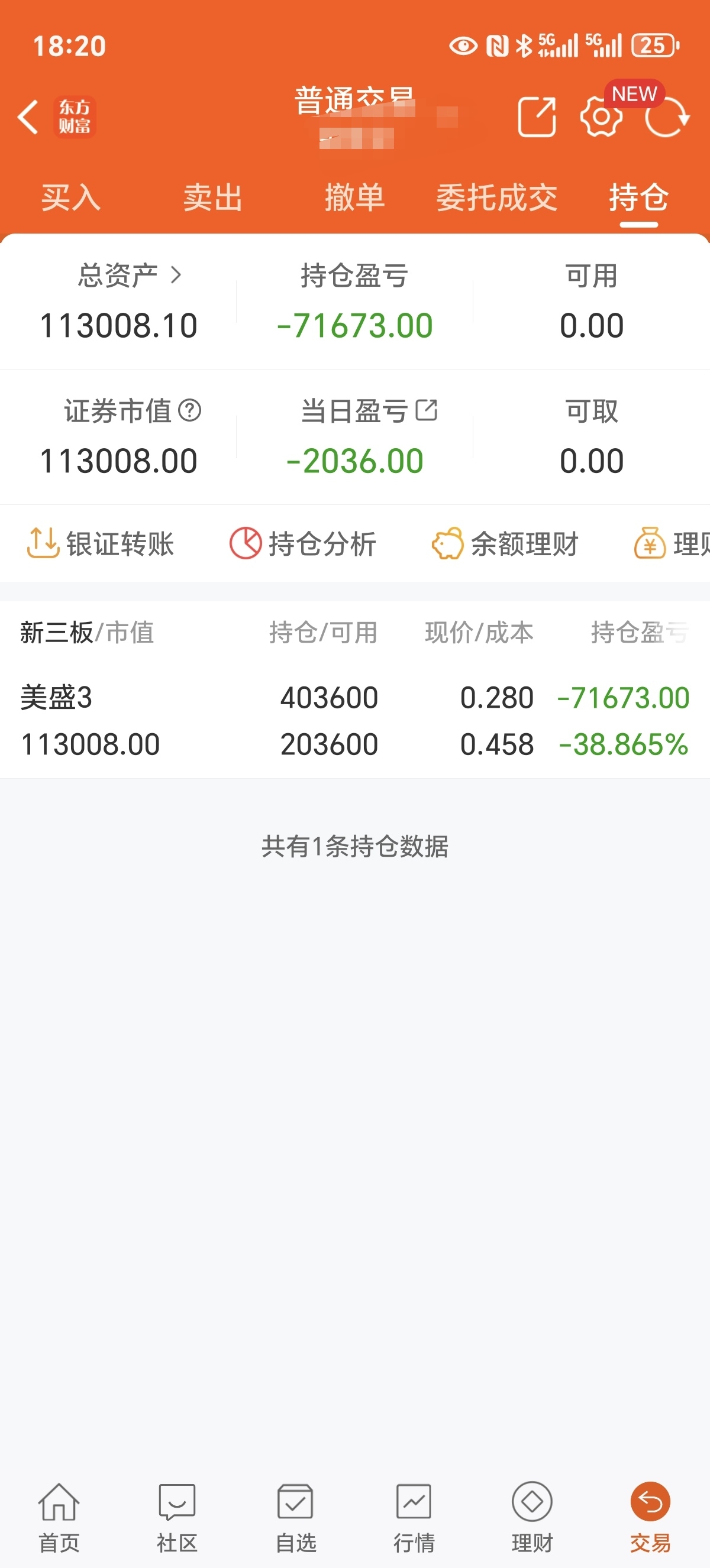This screenshot has width=710, height=1568.
Task: Open 余额理财
Action: click(505, 543)
